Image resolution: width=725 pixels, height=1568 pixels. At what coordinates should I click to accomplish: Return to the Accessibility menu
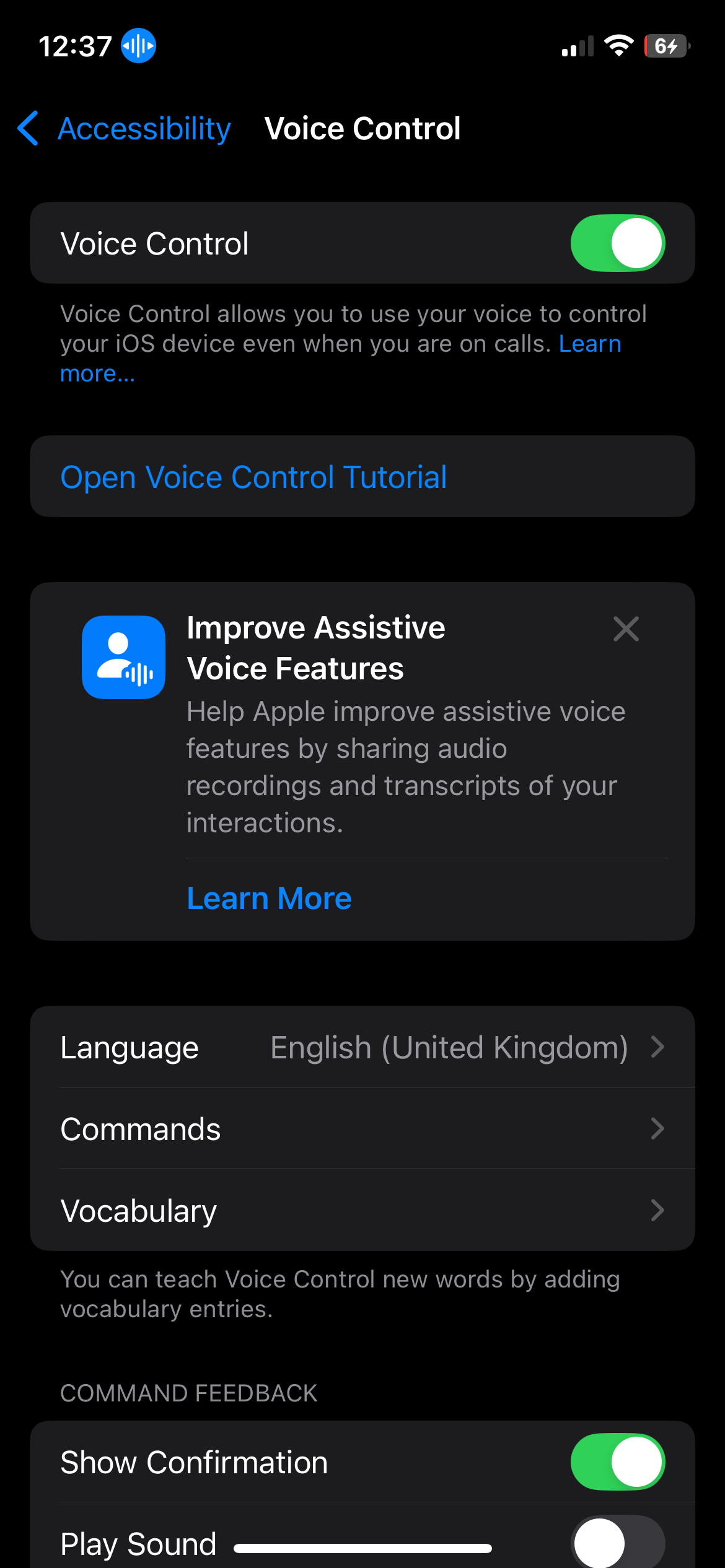[x=144, y=128]
